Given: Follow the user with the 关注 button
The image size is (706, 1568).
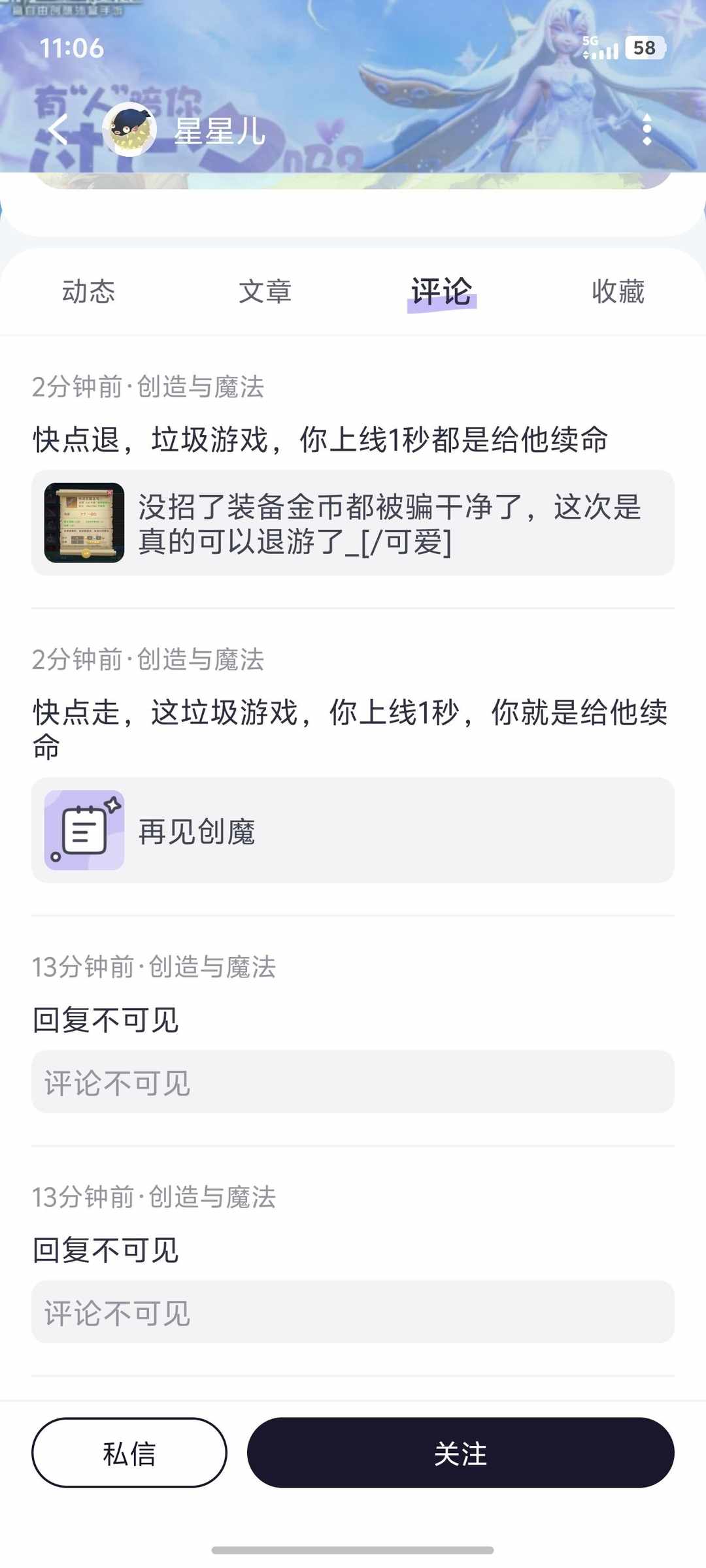Looking at the screenshot, I should point(463,1453).
